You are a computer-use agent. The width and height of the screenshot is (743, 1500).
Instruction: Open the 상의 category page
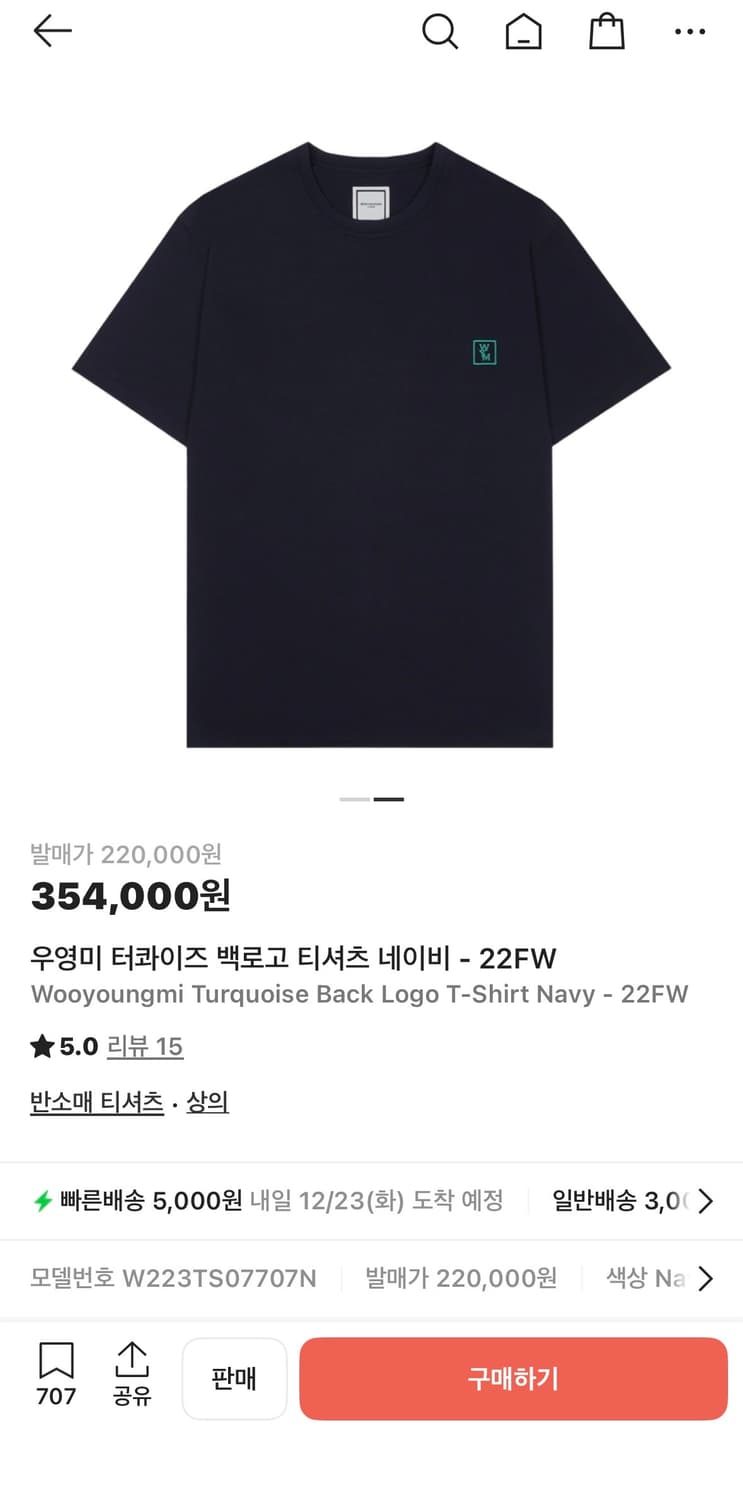[x=208, y=1102]
